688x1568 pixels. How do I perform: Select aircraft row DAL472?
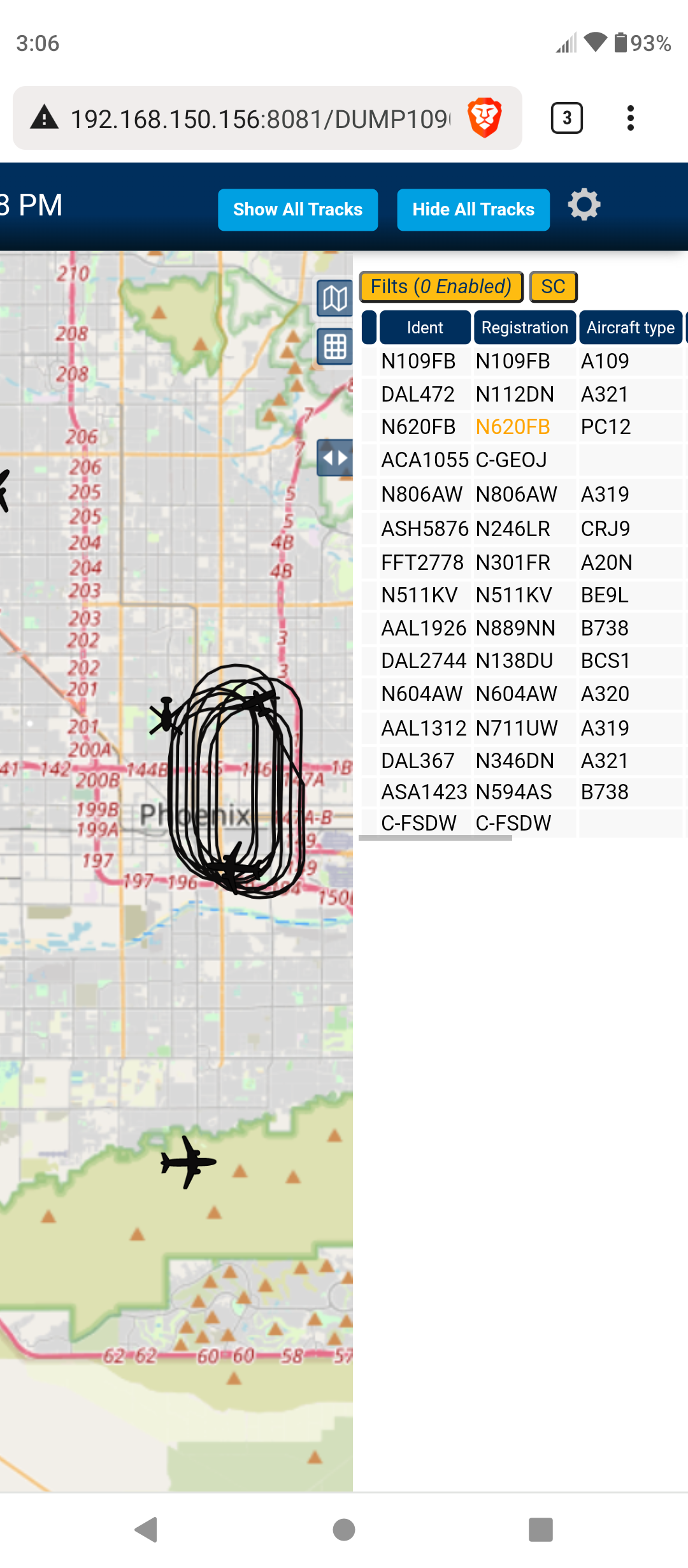click(x=522, y=394)
